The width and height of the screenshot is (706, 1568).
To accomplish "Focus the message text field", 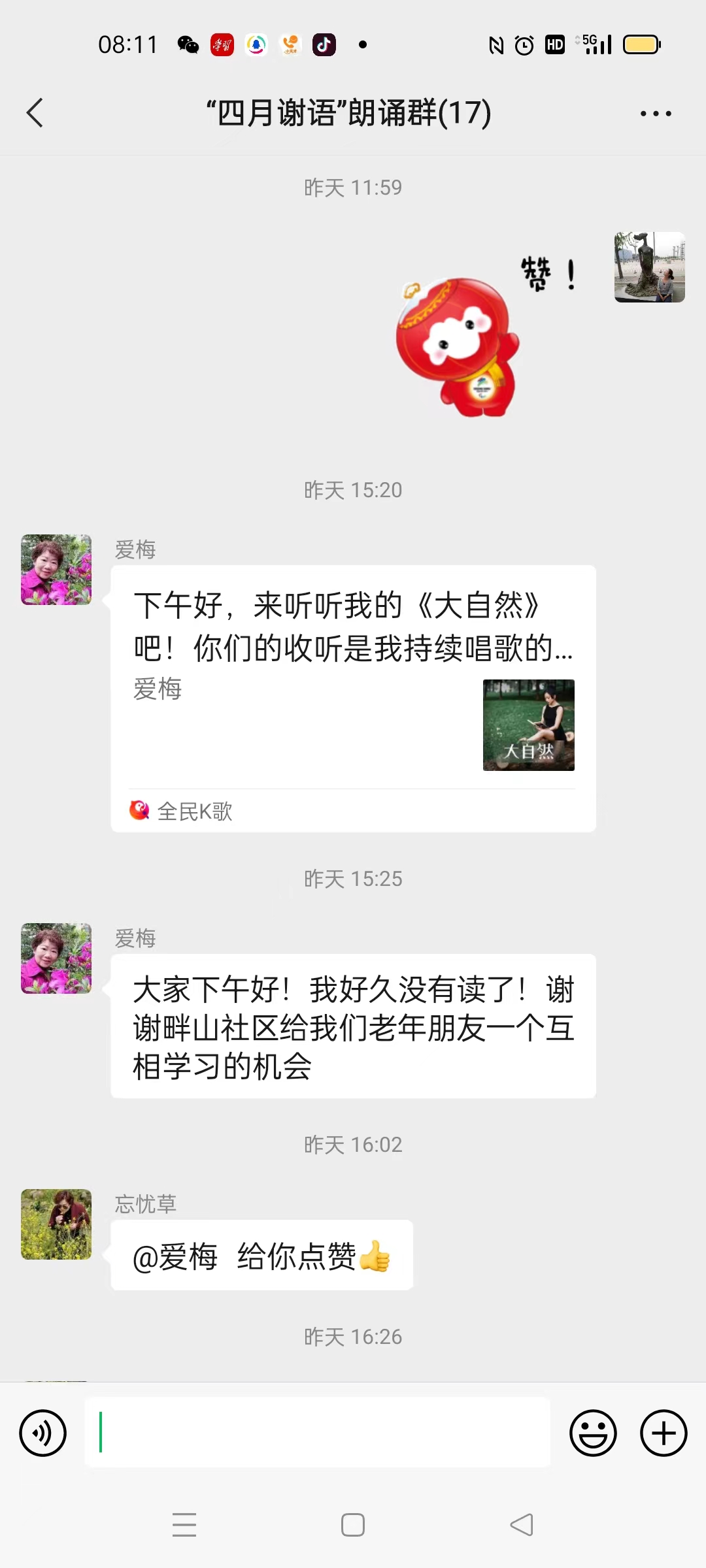I will [x=317, y=1432].
